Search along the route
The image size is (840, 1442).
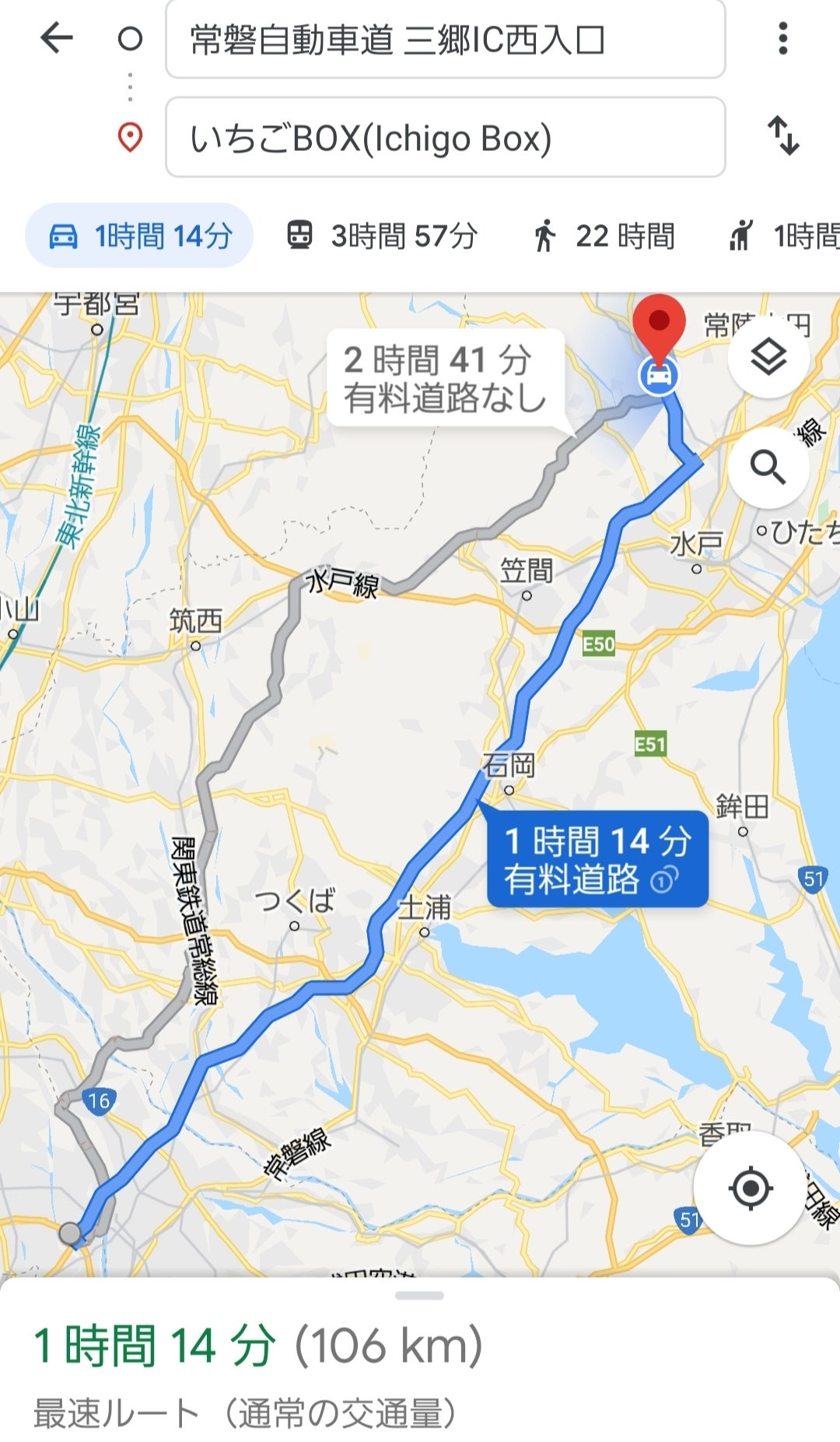coord(768,467)
